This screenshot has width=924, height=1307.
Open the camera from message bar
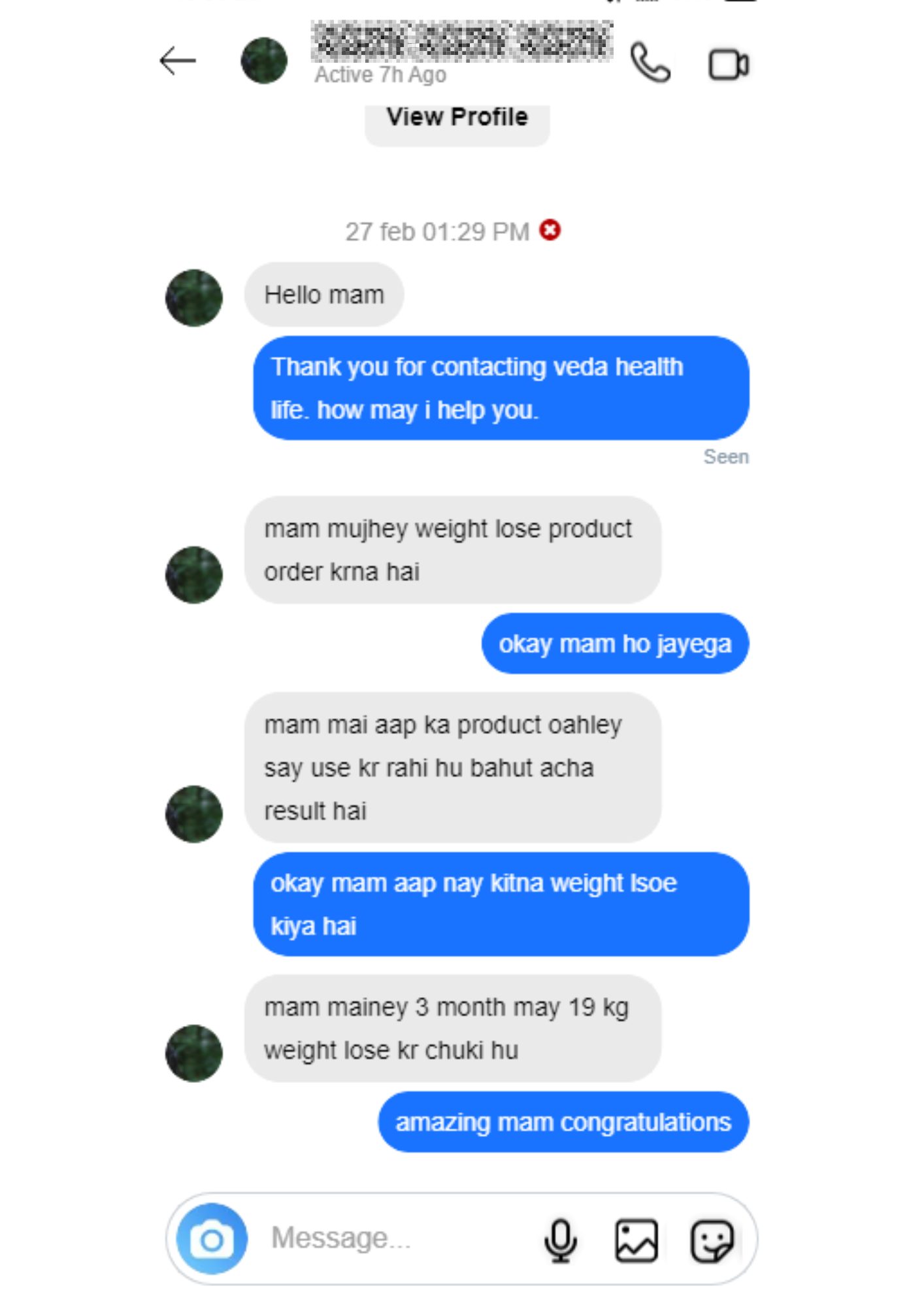[x=212, y=1238]
